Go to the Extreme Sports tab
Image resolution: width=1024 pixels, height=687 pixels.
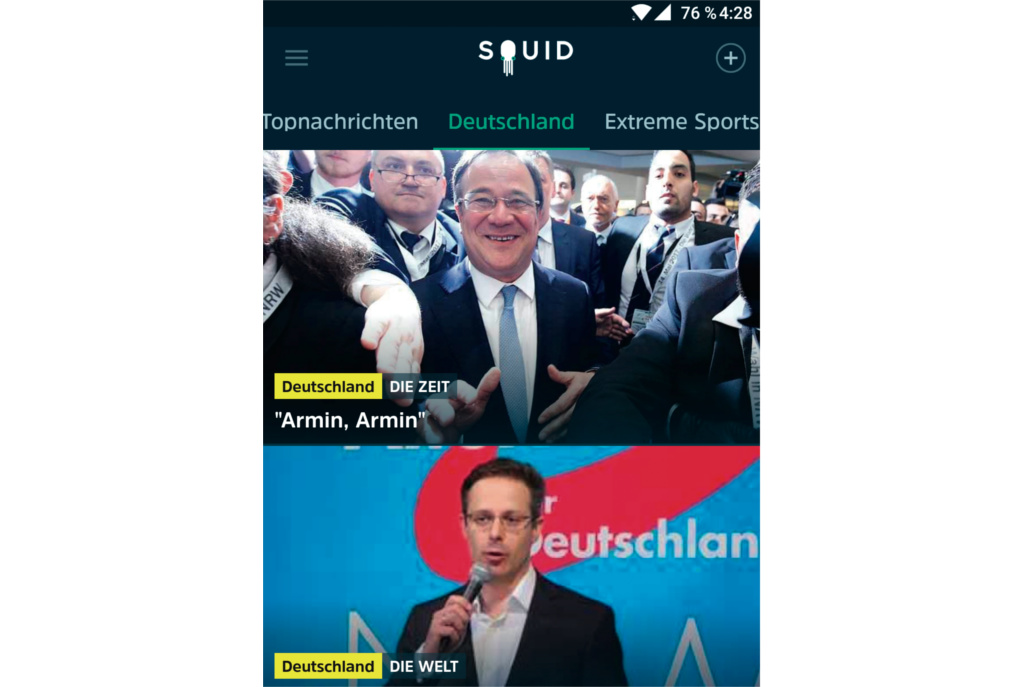click(x=681, y=122)
